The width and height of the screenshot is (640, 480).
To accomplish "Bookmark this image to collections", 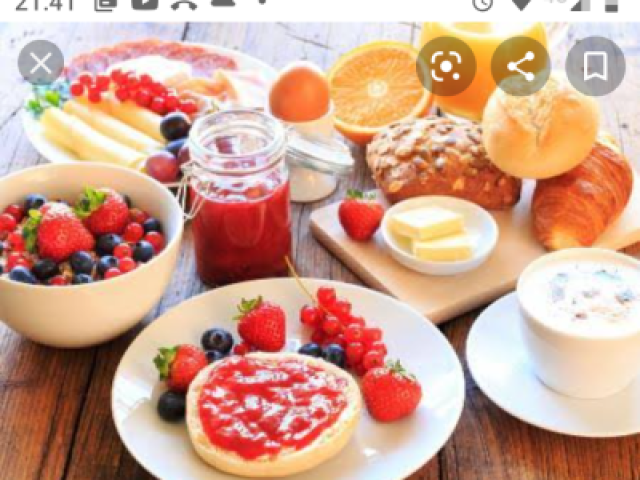I will (595, 66).
